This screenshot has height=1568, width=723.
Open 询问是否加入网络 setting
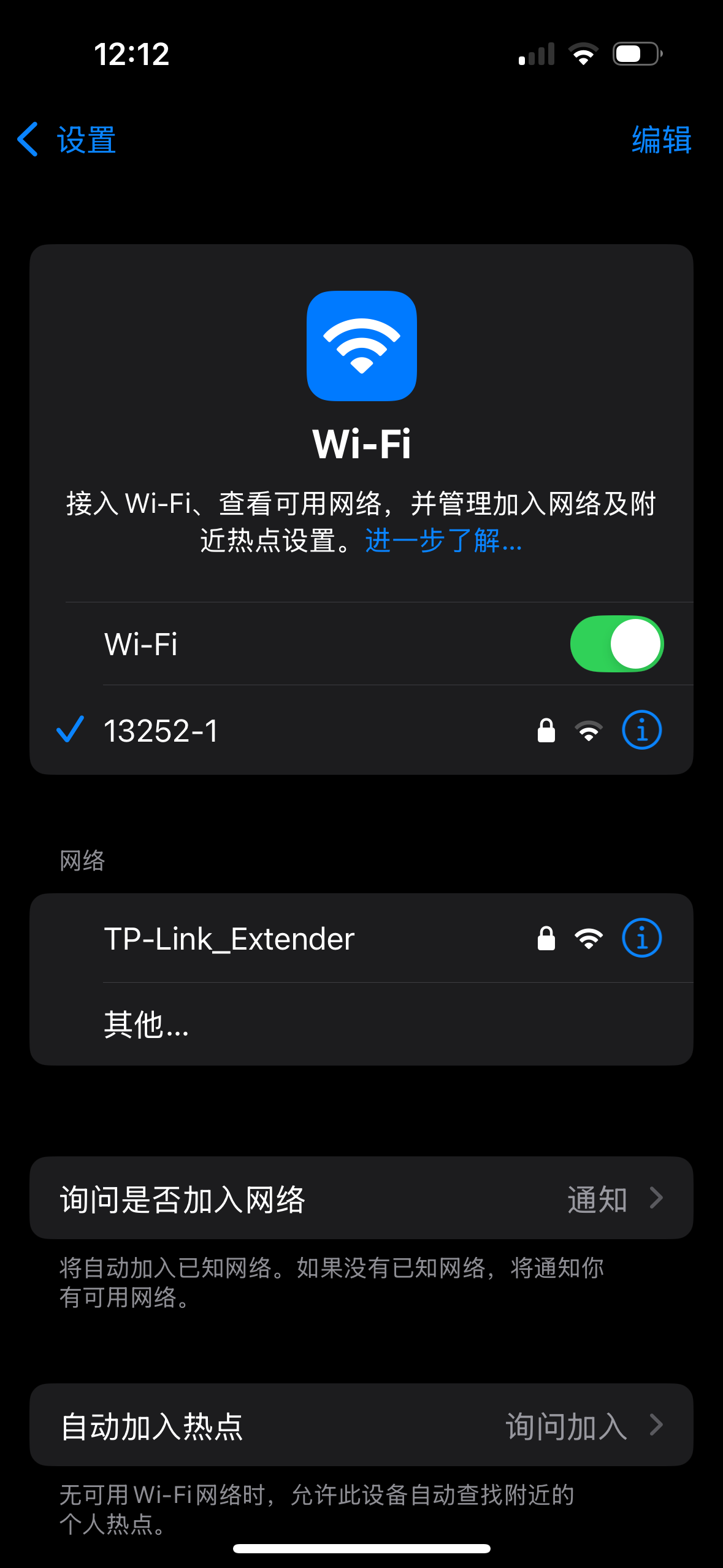[x=361, y=1198]
